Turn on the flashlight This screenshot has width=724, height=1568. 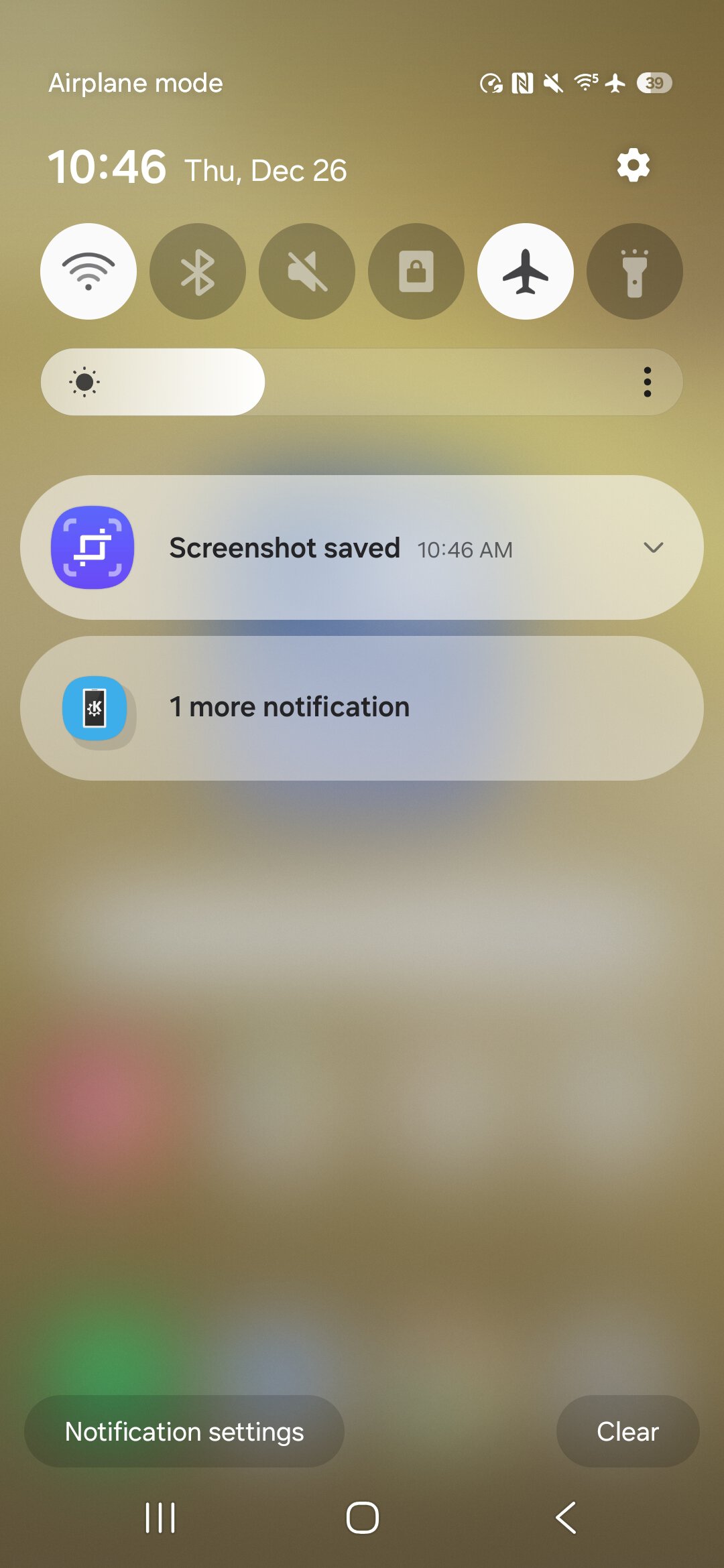click(635, 271)
